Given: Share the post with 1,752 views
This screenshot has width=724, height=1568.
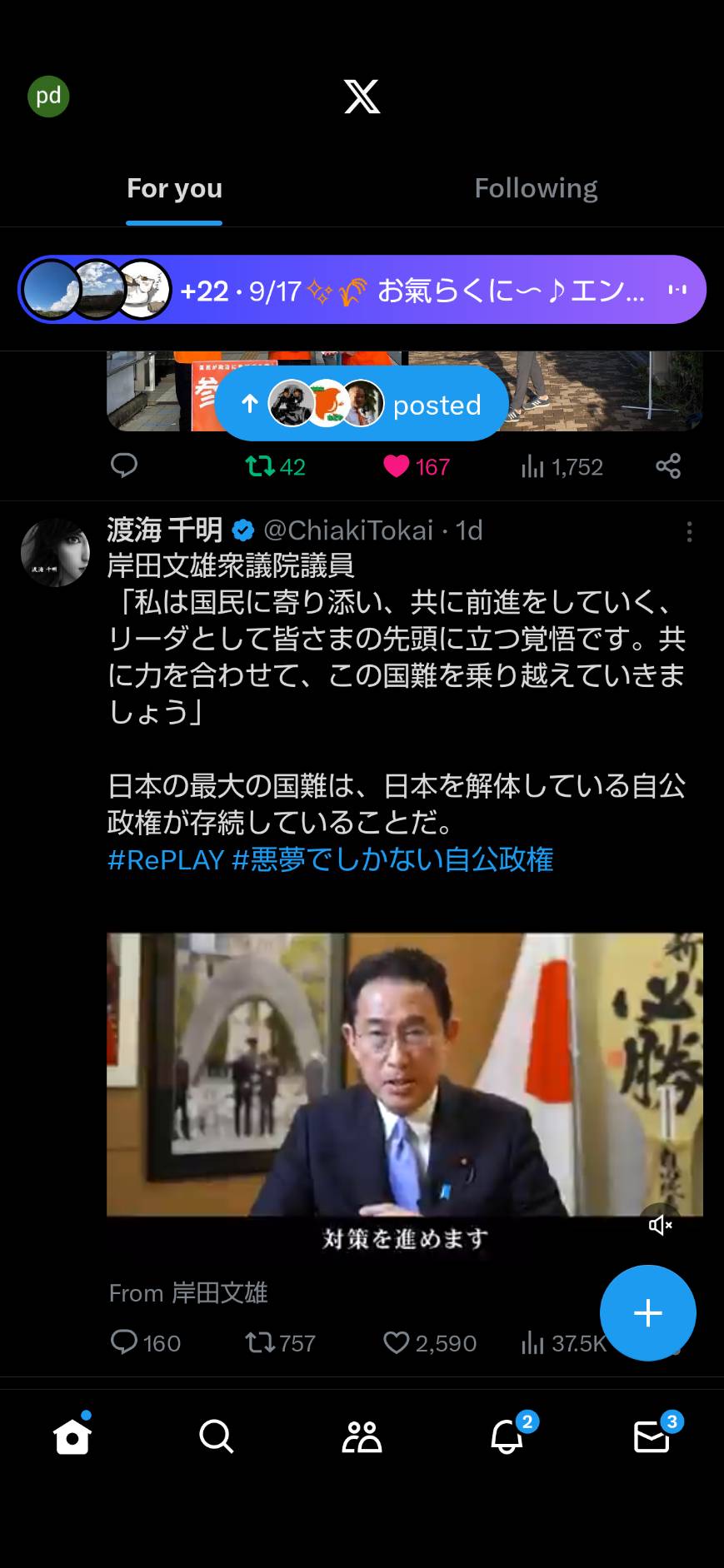Looking at the screenshot, I should pos(668,466).
